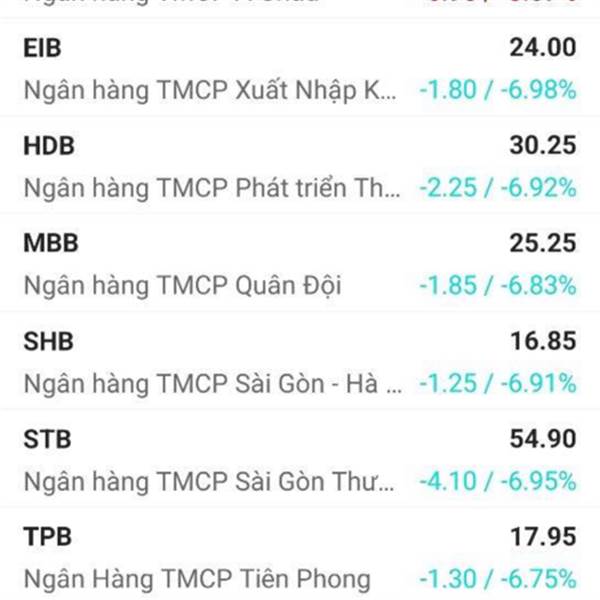View details for HDB stock

(300, 167)
